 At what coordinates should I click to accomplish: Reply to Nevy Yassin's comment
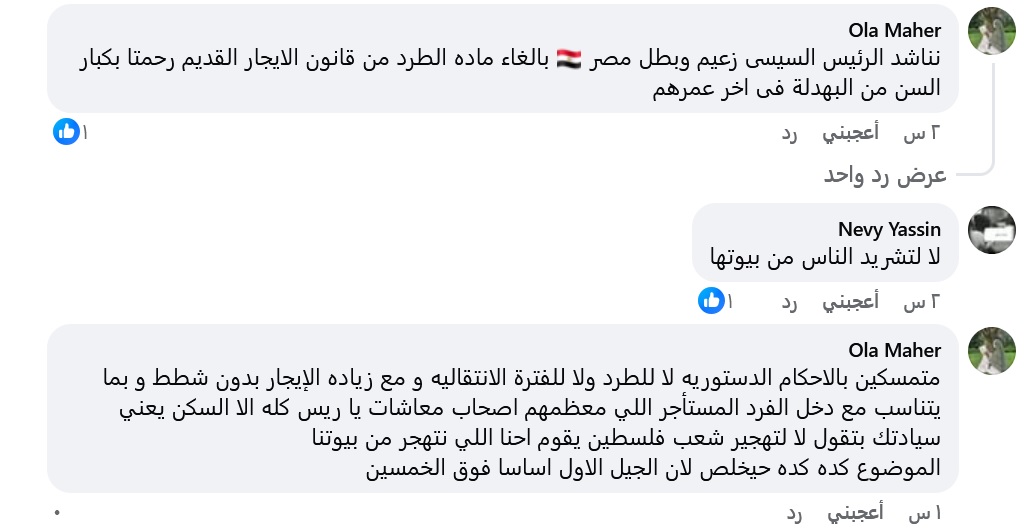(790, 301)
